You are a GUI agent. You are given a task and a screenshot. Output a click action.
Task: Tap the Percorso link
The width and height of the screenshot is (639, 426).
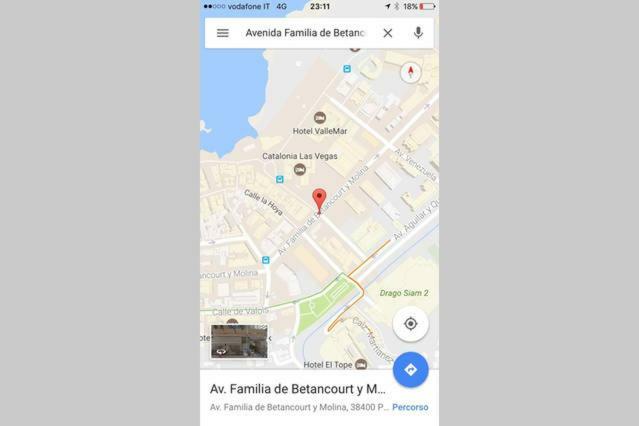[410, 407]
